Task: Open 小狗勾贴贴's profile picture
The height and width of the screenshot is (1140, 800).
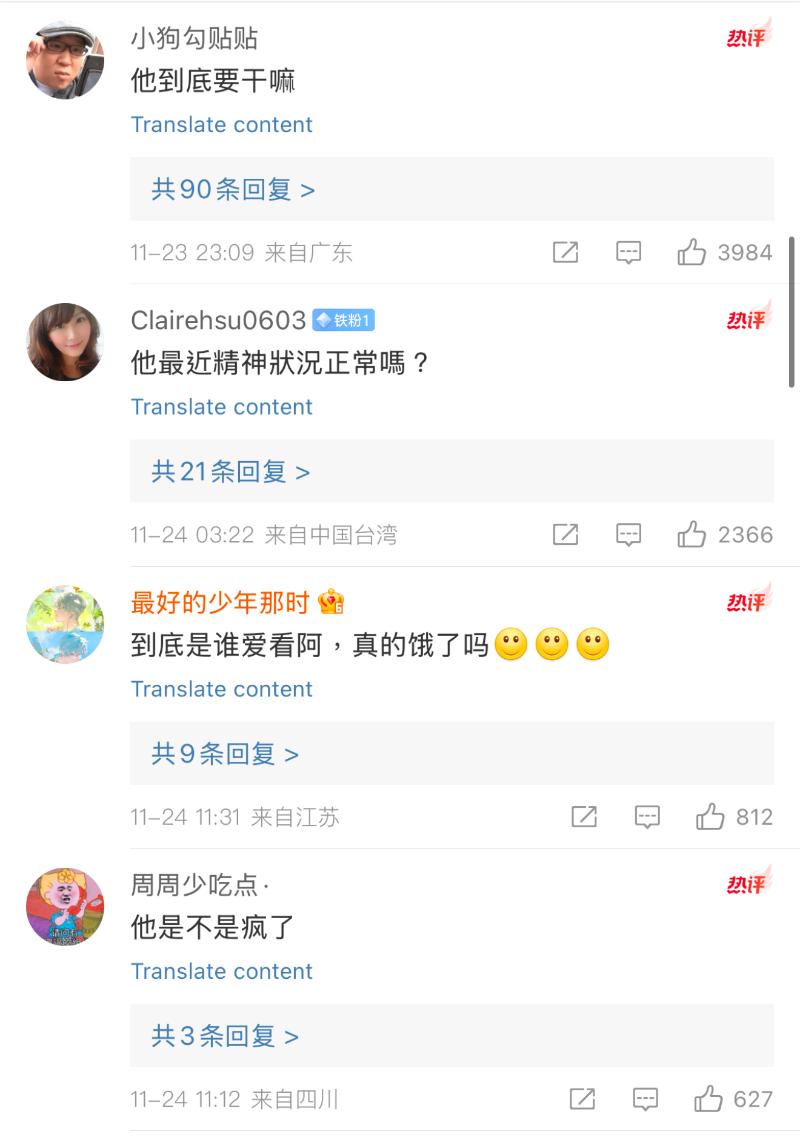Action: tap(65, 60)
